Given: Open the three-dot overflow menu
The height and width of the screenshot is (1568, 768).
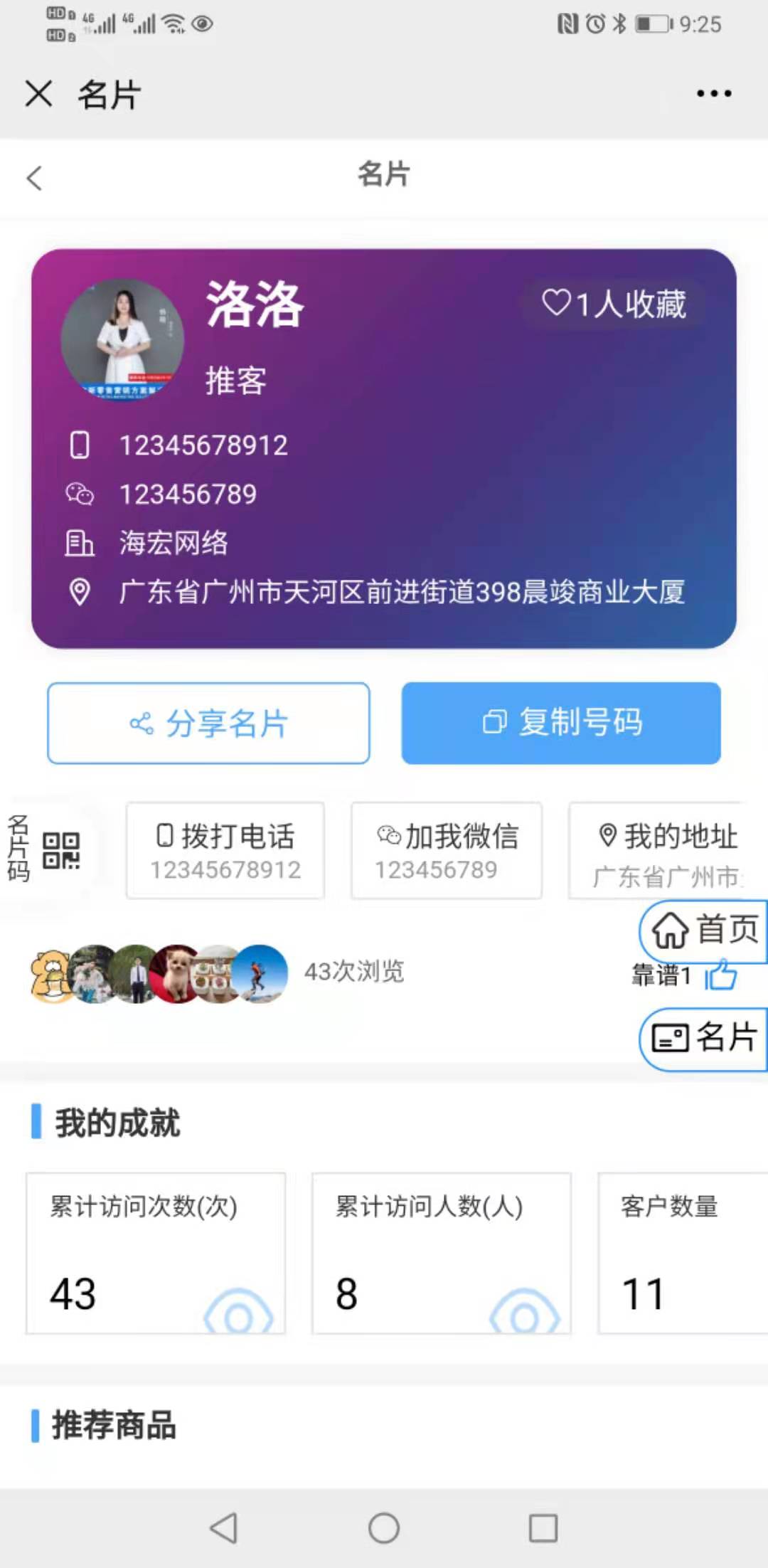Looking at the screenshot, I should 713,93.
